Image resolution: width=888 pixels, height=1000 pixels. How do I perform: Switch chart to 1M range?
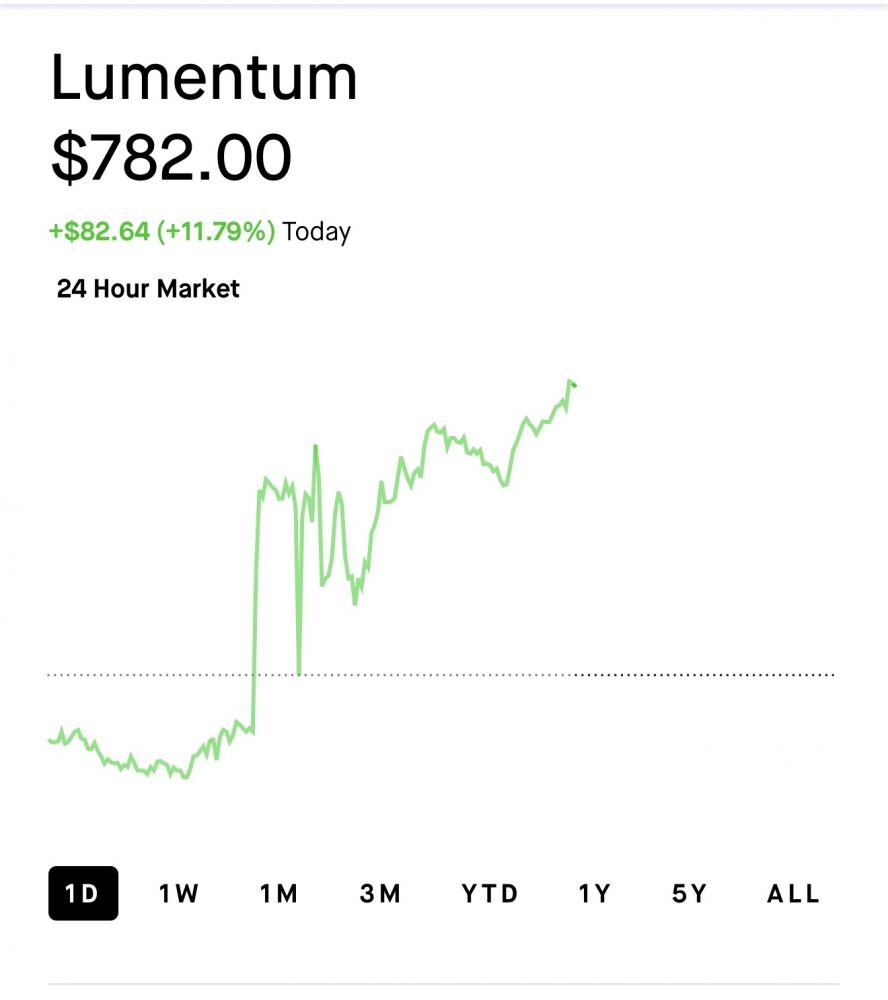[x=279, y=893]
